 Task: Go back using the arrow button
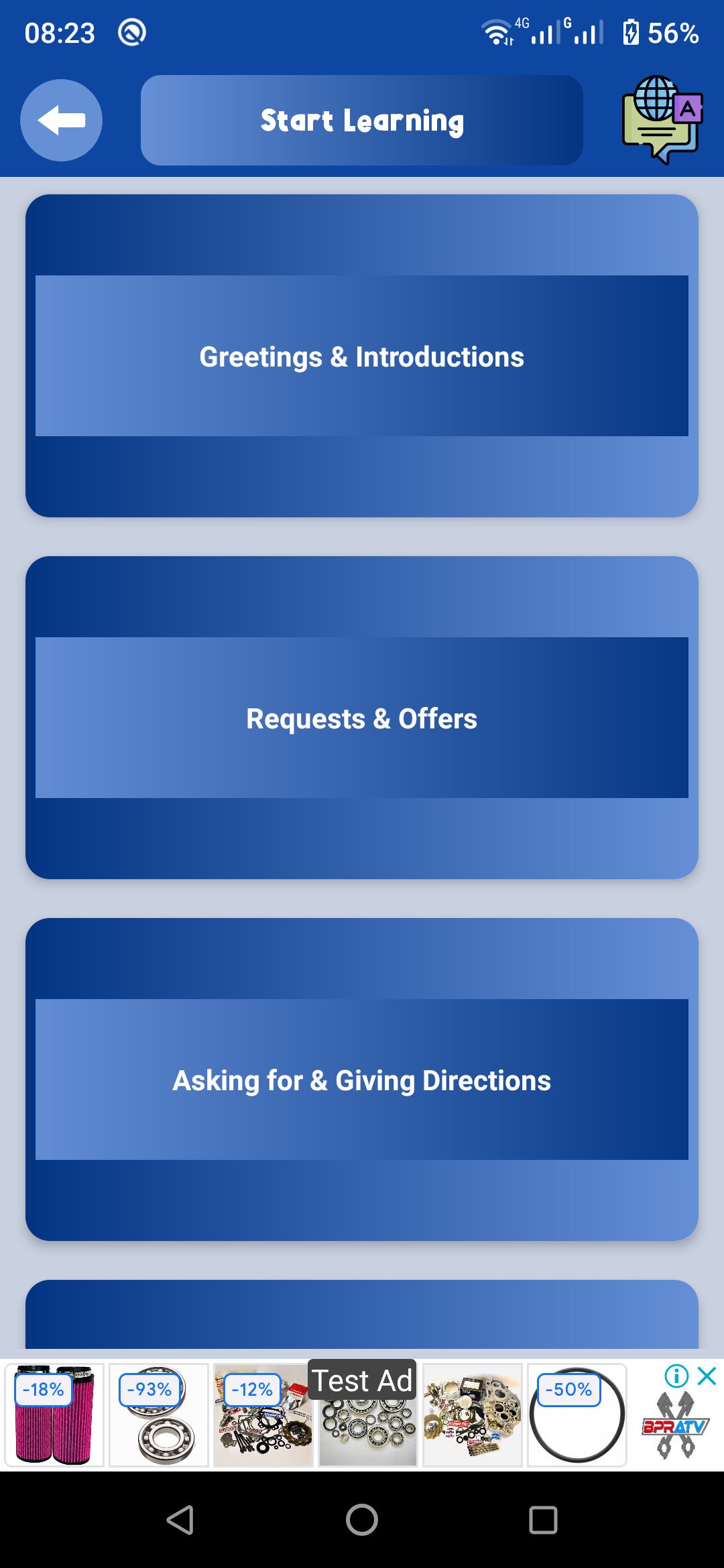coord(61,121)
